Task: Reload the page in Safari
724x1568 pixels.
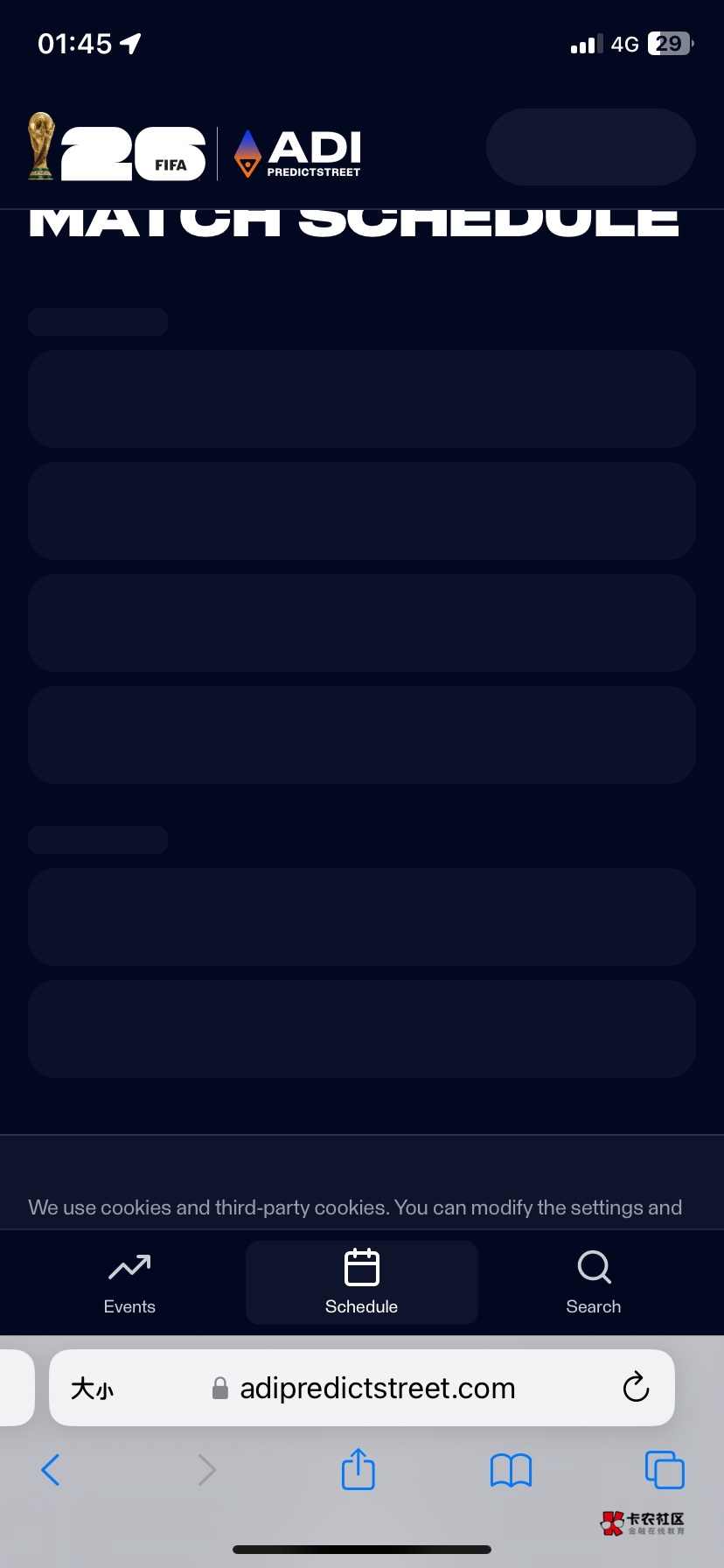Action: [636, 1387]
